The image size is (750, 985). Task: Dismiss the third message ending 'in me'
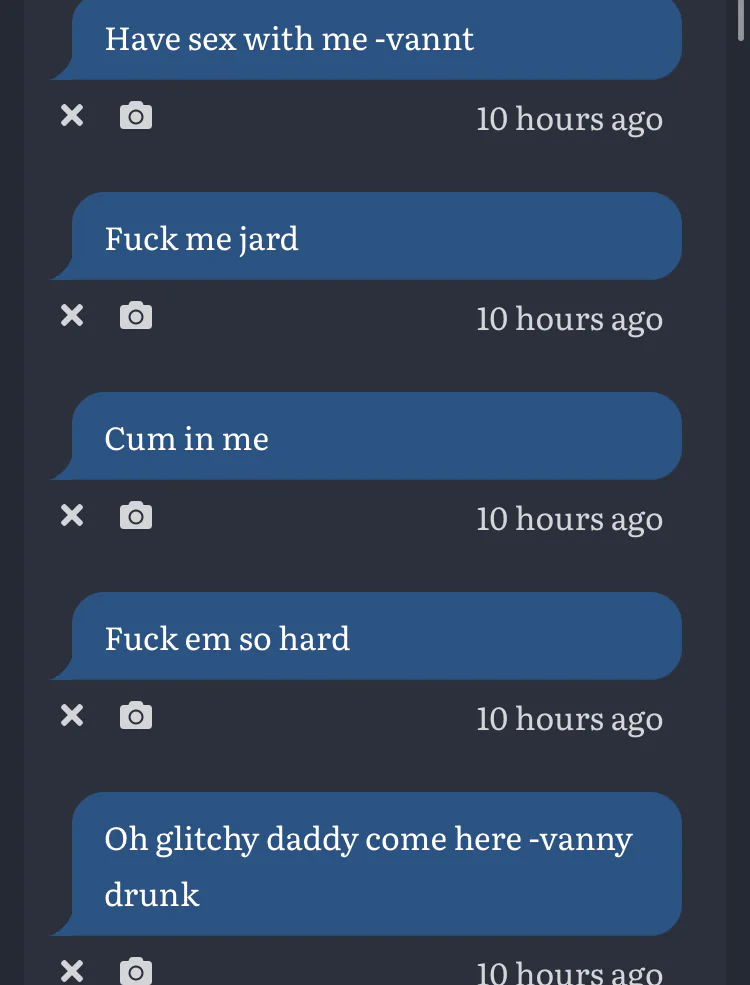pyautogui.click(x=72, y=515)
